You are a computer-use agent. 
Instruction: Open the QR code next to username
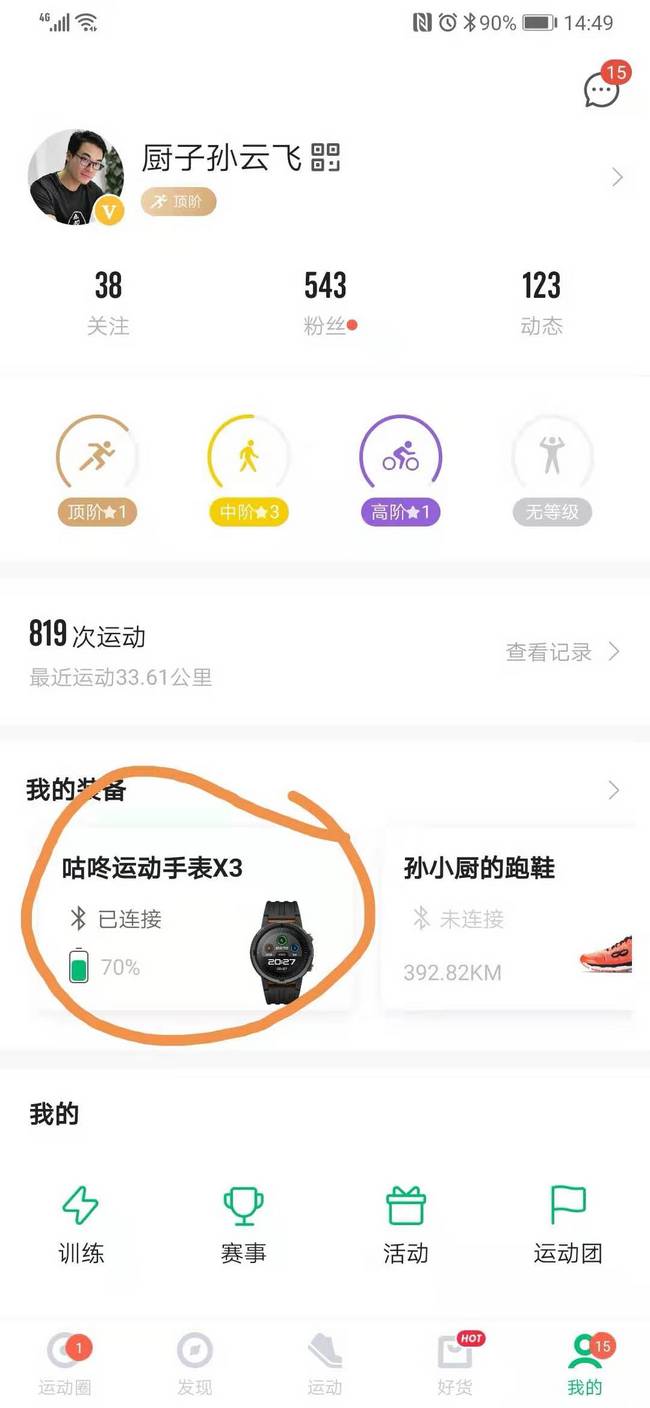[326, 157]
